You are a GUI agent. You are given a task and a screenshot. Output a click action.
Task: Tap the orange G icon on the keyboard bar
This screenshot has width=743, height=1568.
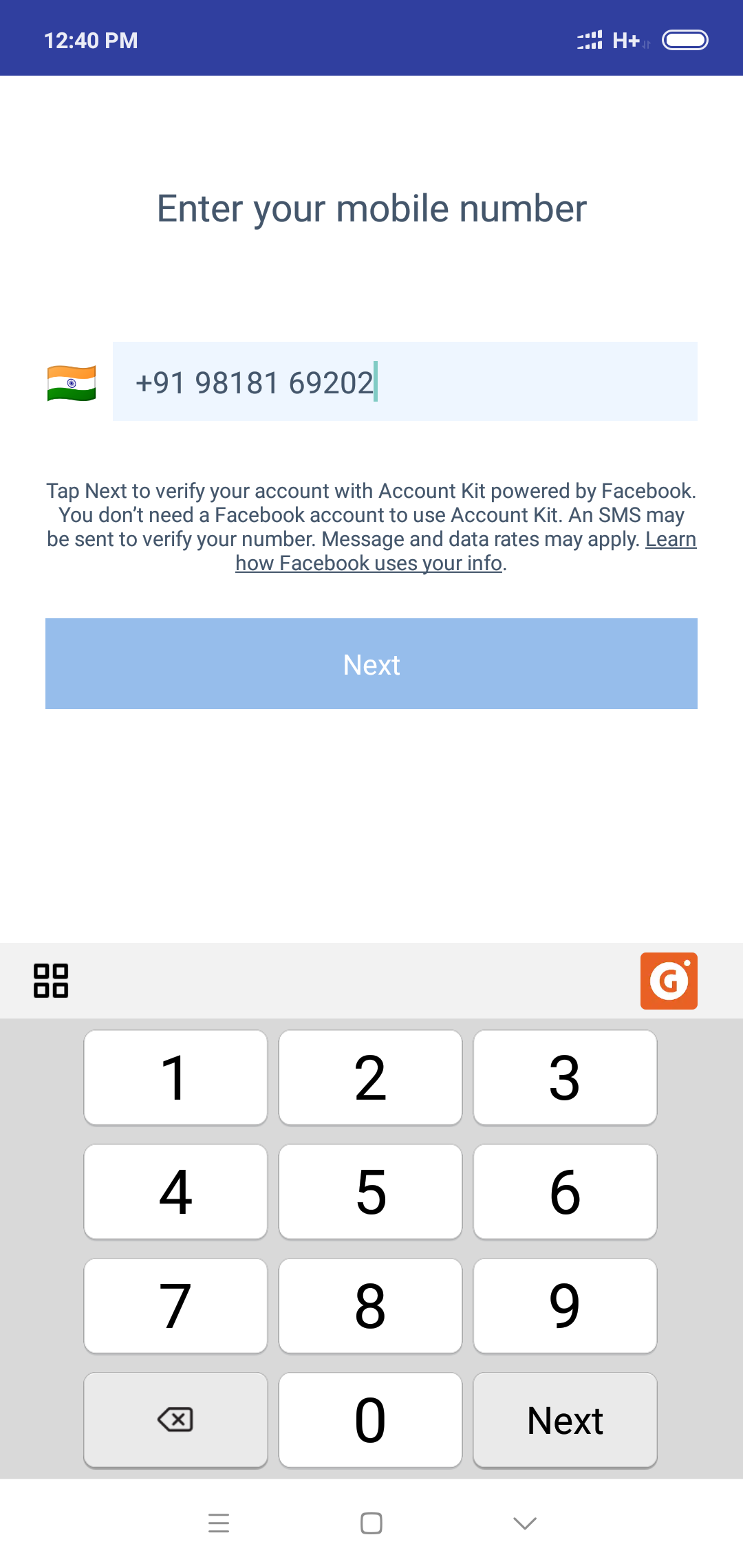click(669, 981)
